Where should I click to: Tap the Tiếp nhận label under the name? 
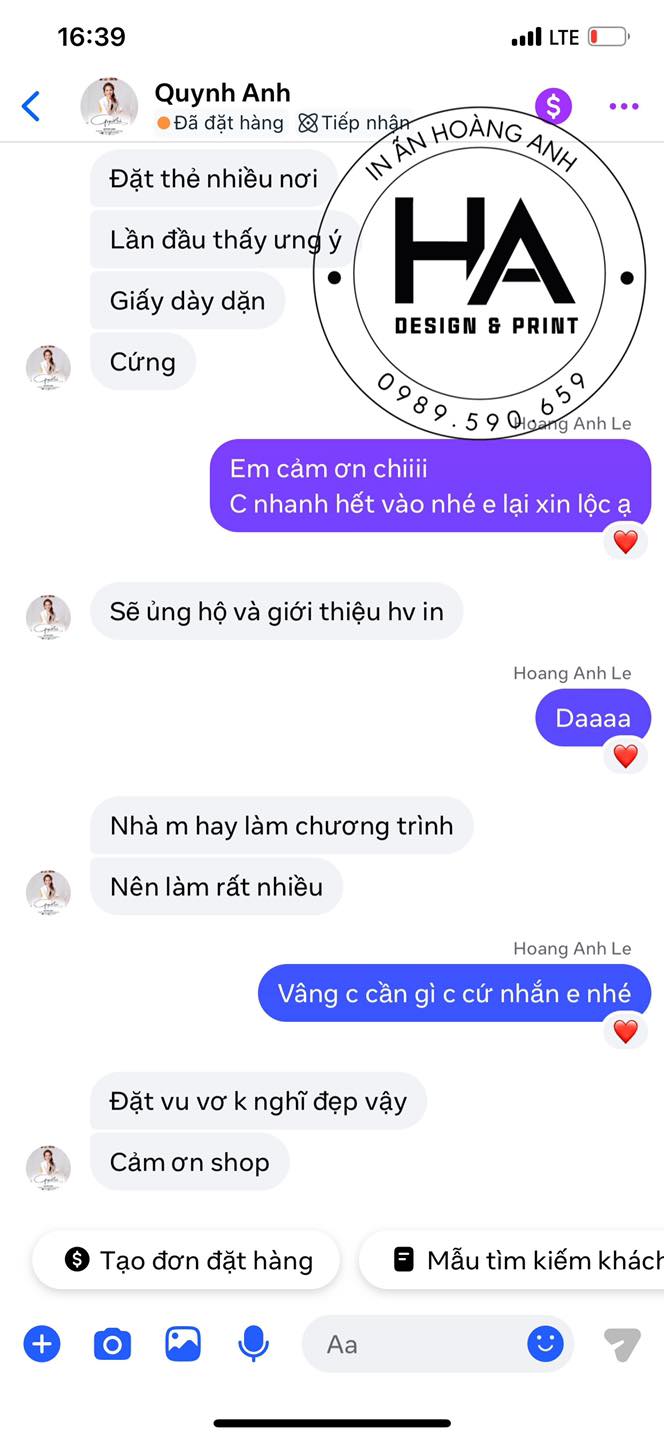[x=355, y=123]
